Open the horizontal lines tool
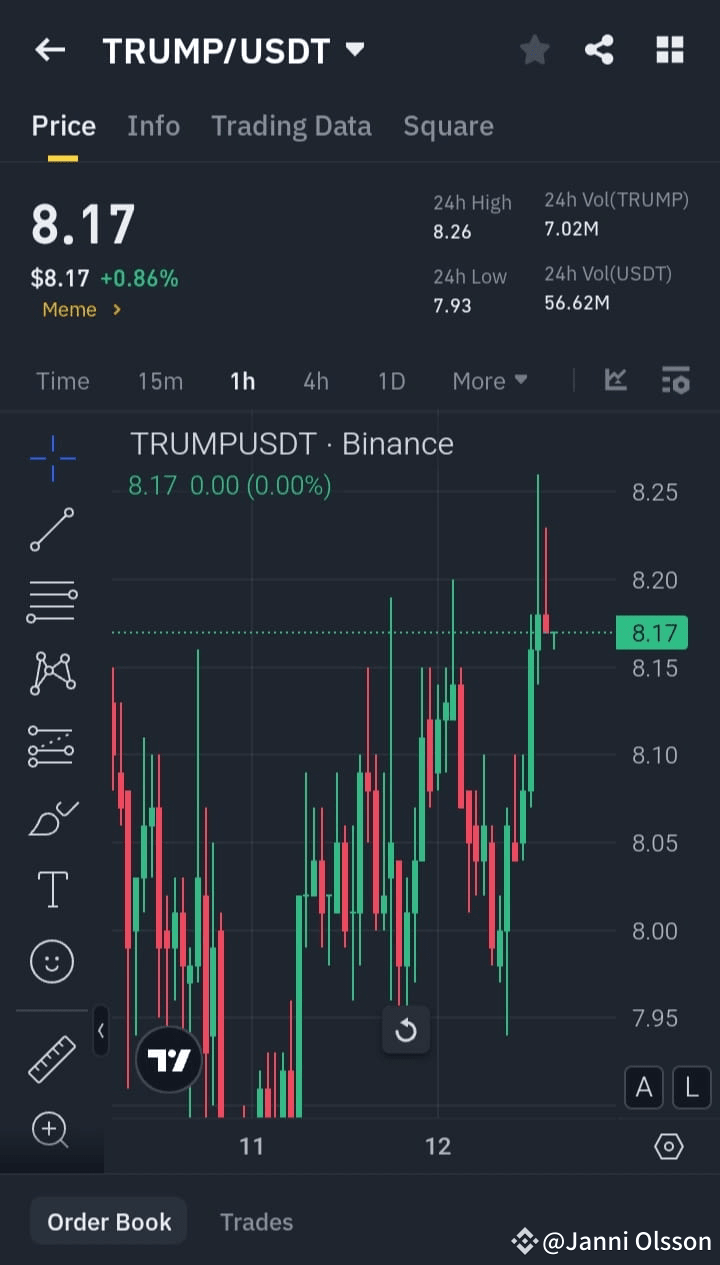720x1265 pixels. coord(52,601)
